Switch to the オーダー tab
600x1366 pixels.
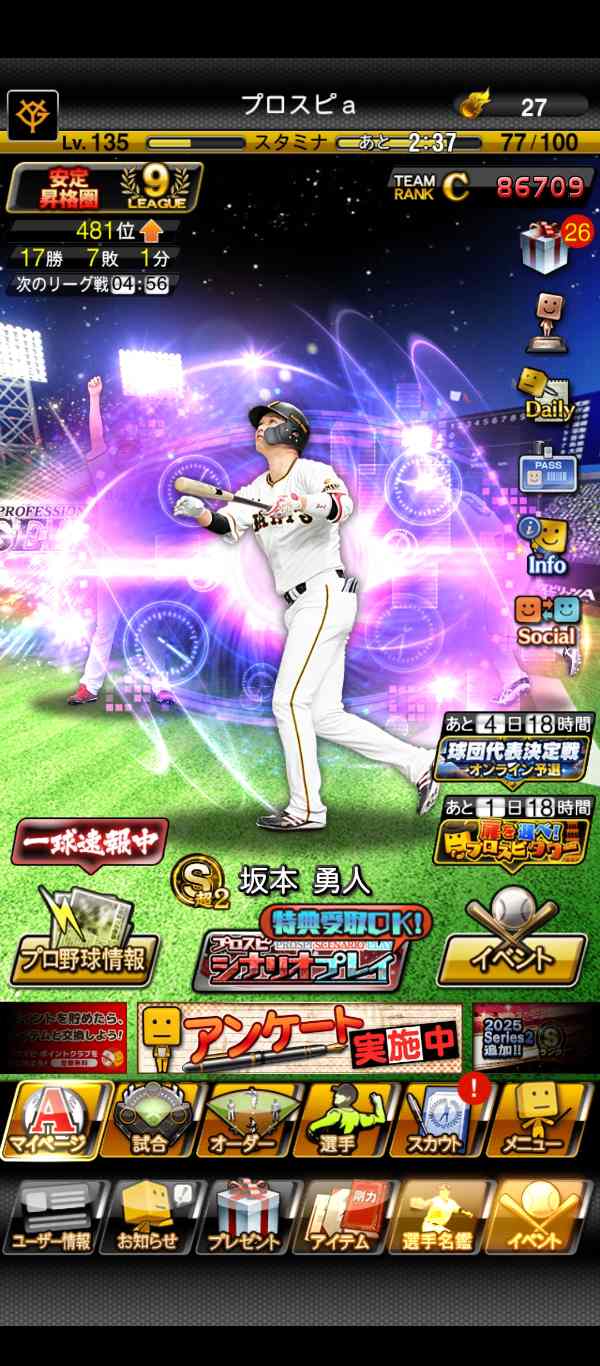245,1122
